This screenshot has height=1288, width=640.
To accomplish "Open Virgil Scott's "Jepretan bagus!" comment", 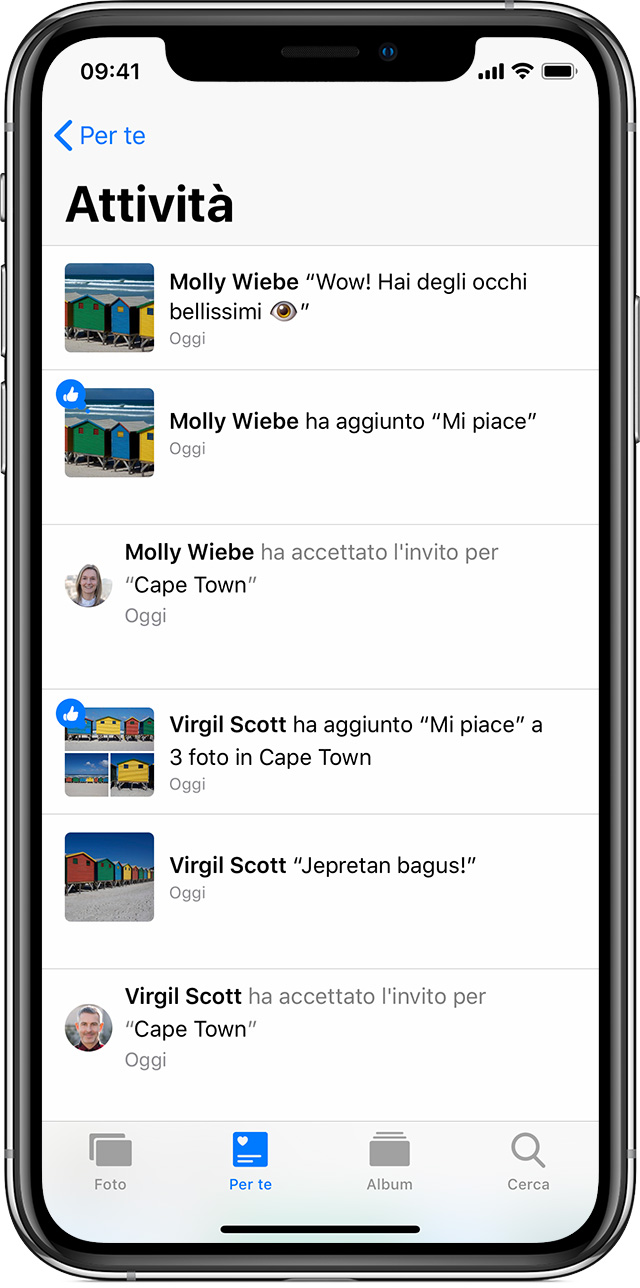I will 320,891.
